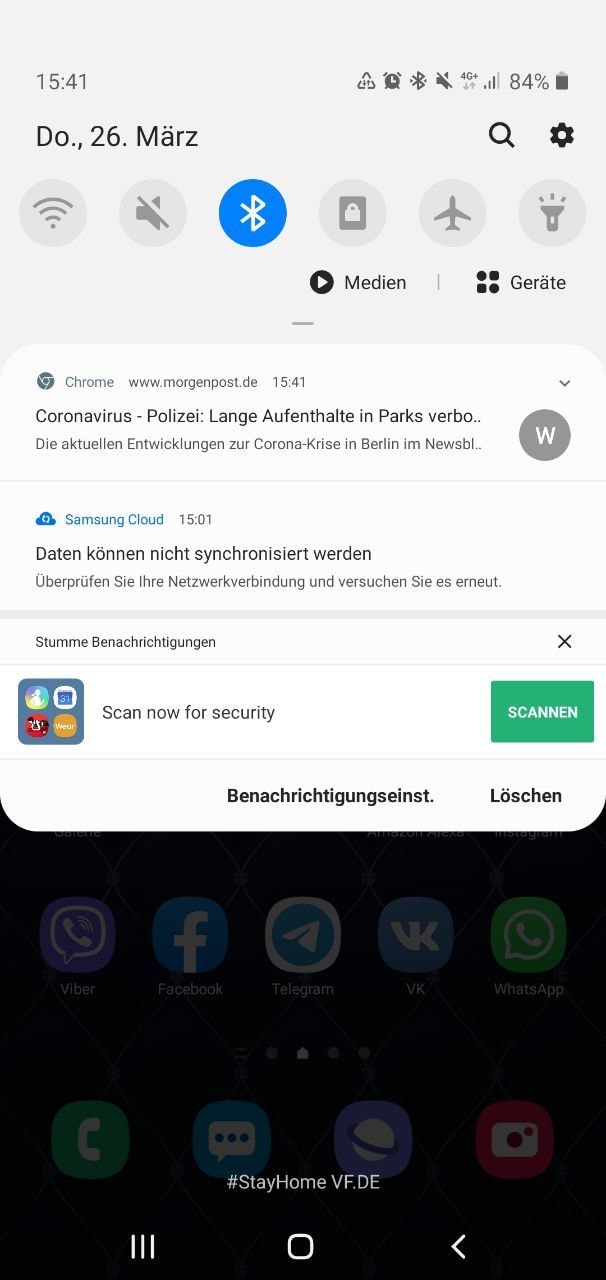The width and height of the screenshot is (606, 1280).
Task: Open settings via the gear icon
Action: (x=562, y=136)
